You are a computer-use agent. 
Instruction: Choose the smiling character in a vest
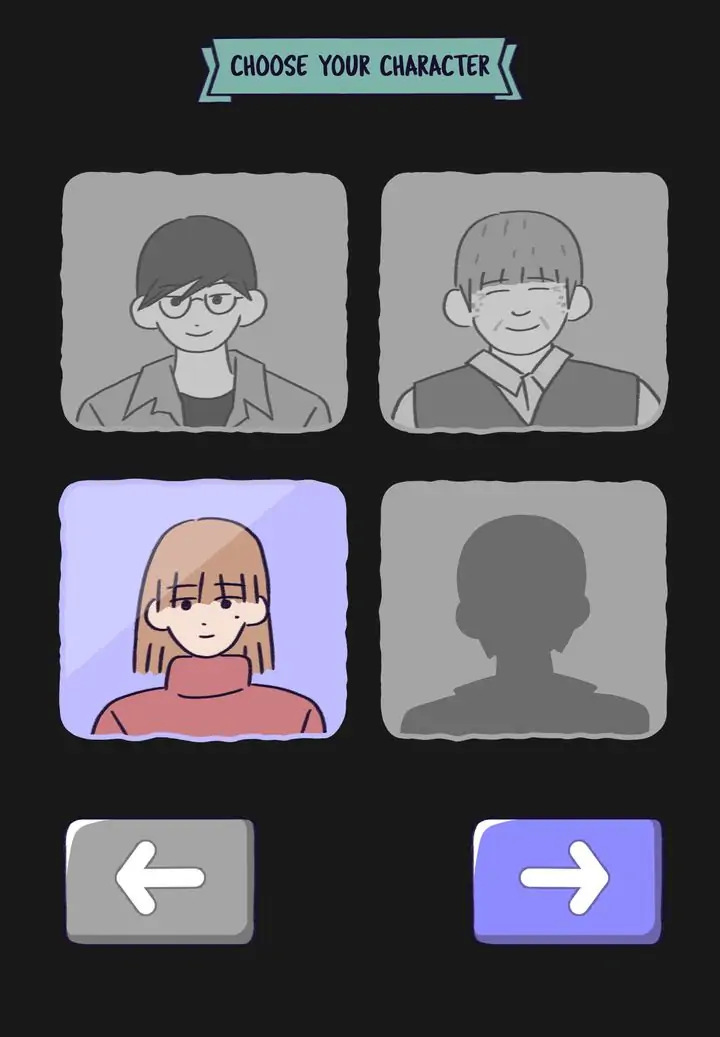[524, 302]
